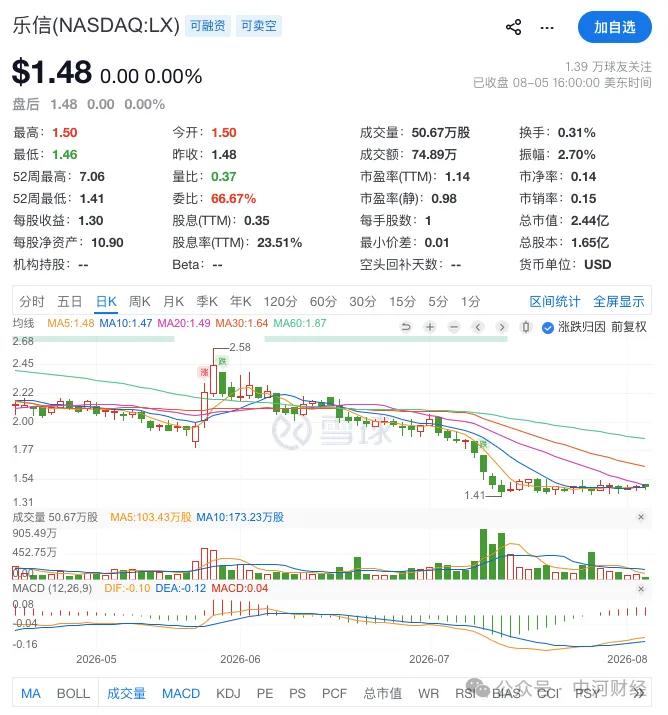Switch to the 分时 chart tab
This screenshot has width=668, height=715.
[x=31, y=301]
